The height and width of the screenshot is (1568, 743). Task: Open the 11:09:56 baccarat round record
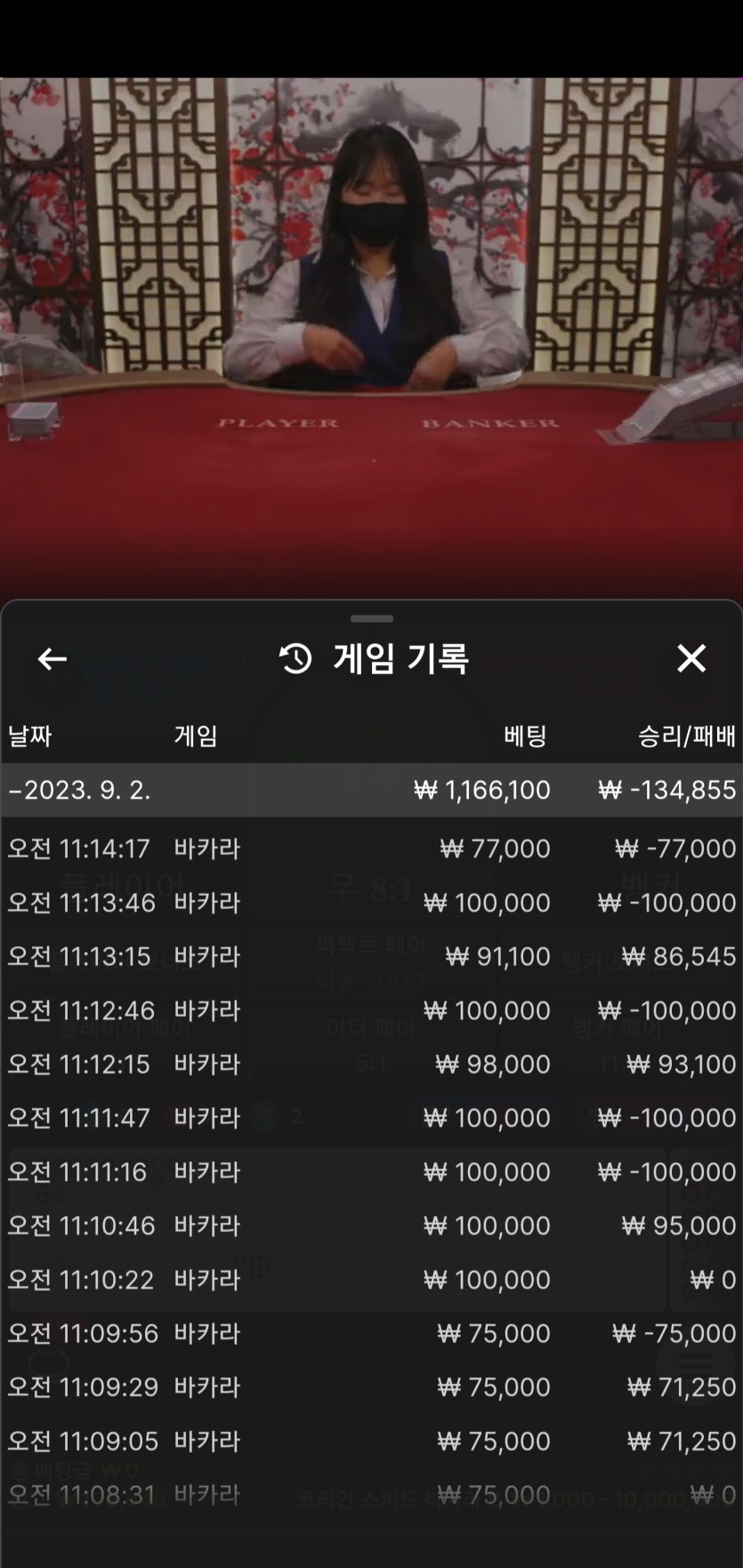371,1333
